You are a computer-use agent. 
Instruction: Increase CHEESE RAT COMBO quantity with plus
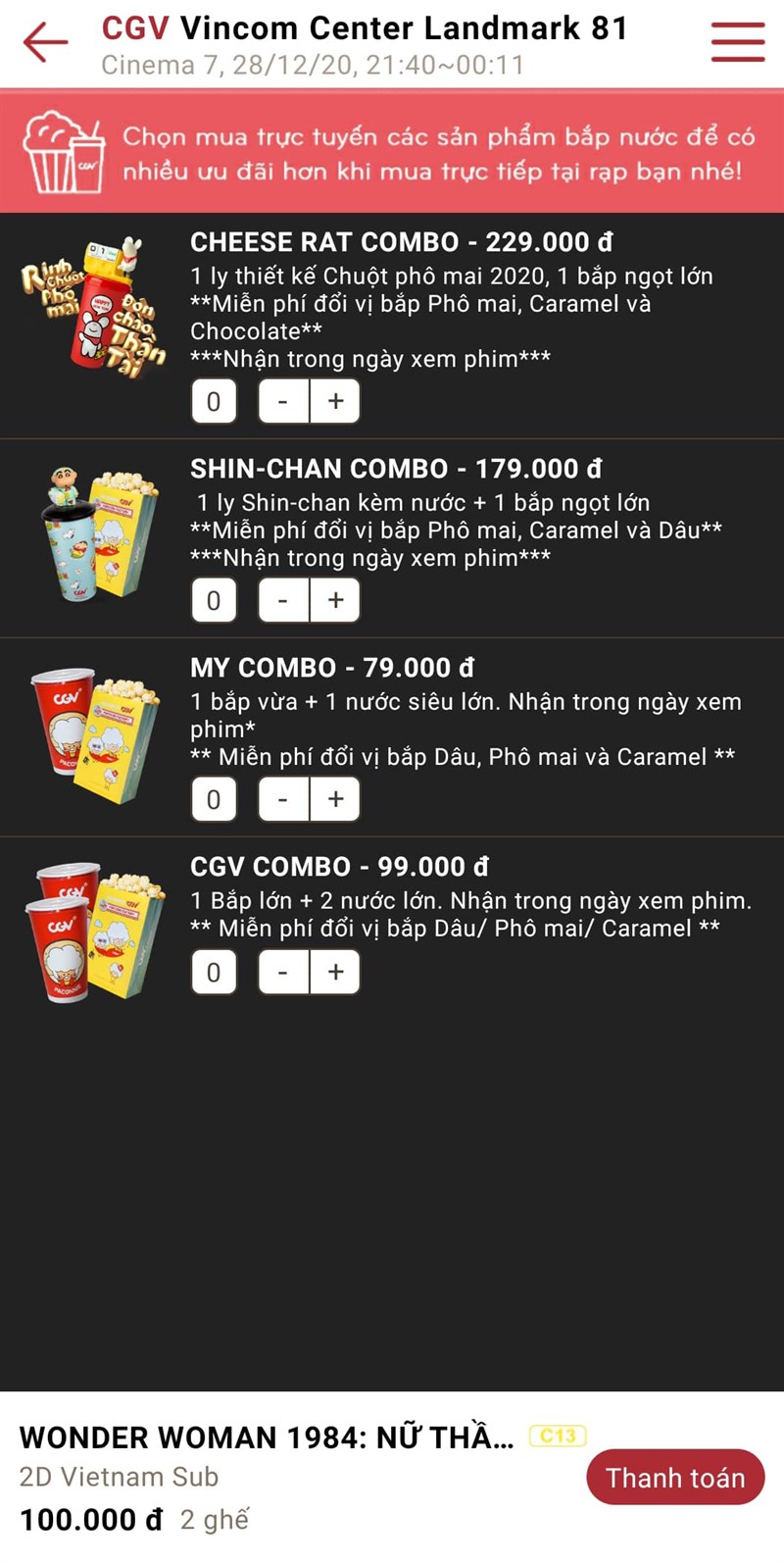[334, 401]
